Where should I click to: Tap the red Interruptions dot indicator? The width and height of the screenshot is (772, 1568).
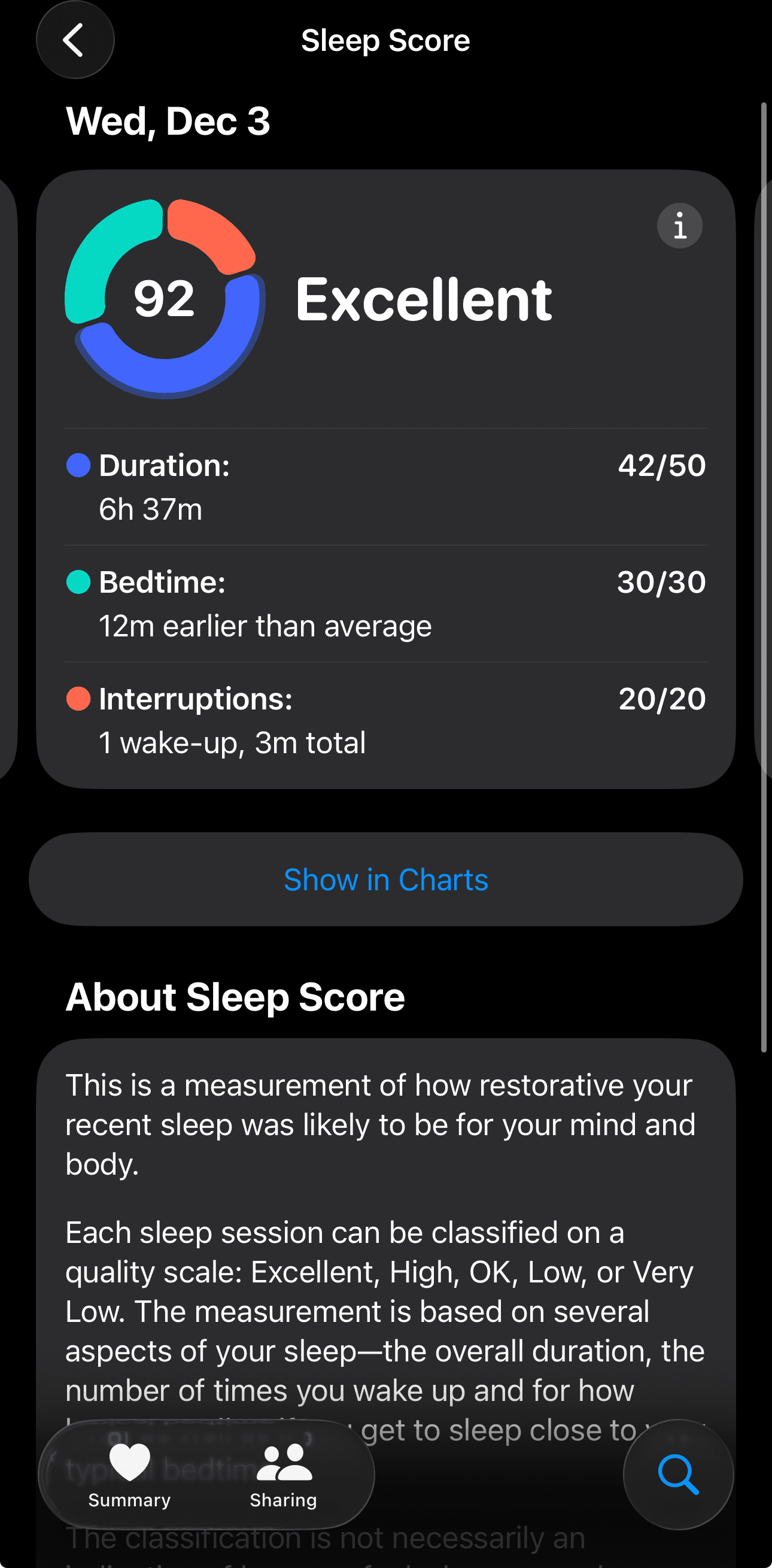(x=78, y=699)
